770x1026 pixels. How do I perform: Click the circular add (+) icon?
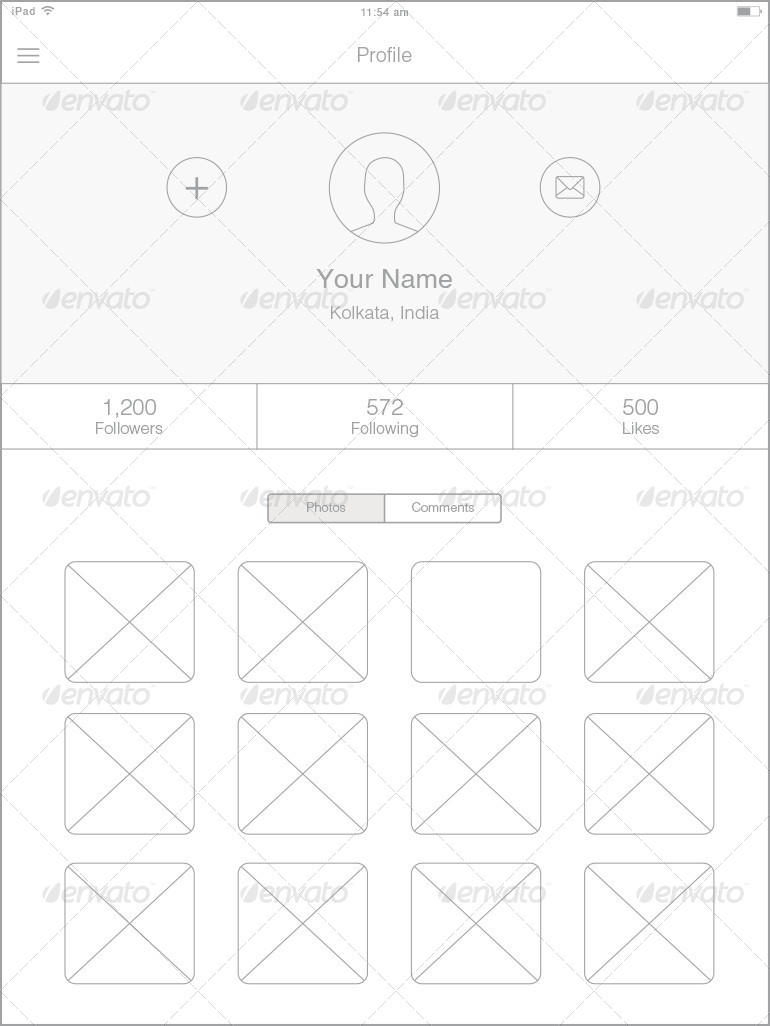196,187
